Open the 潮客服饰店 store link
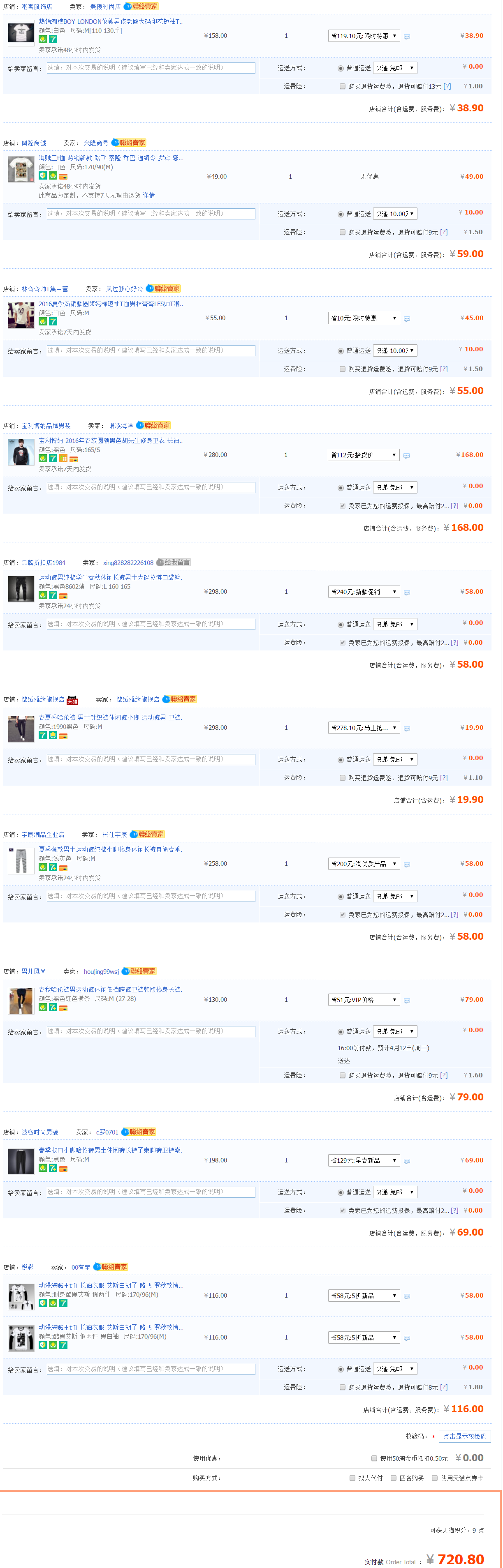 37,7
